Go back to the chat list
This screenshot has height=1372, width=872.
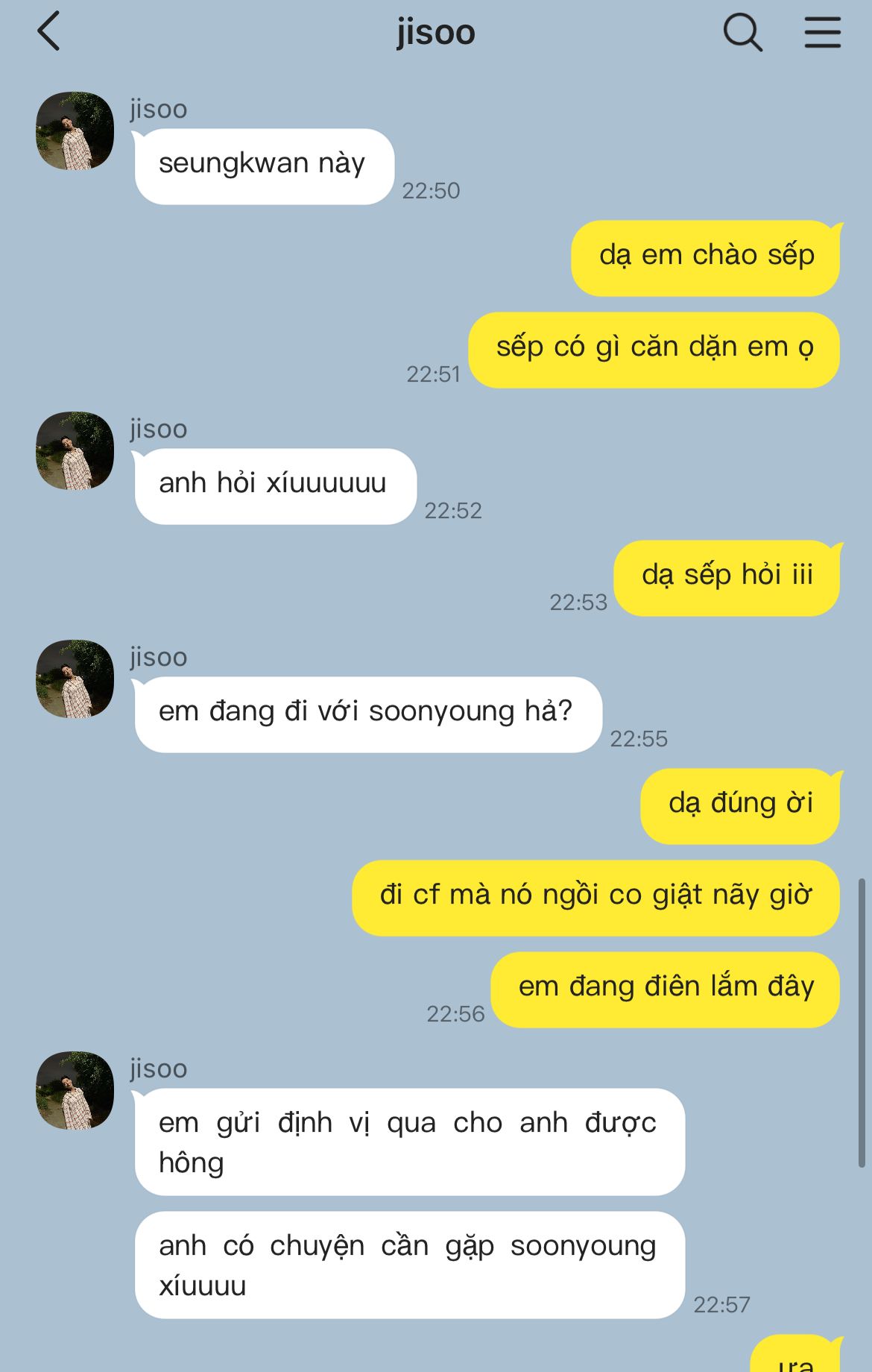(x=49, y=32)
